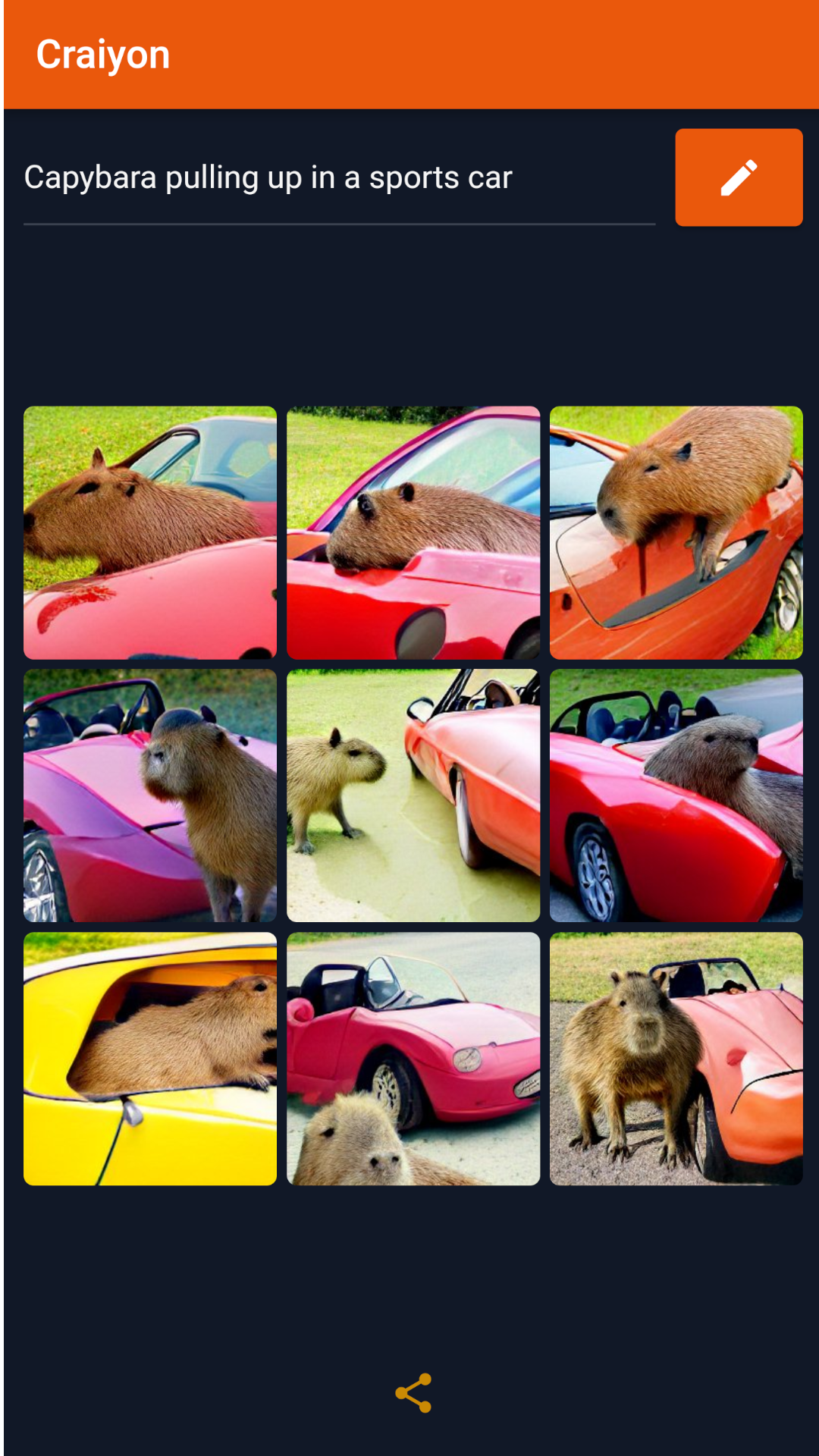The width and height of the screenshot is (819, 1456).
Task: Open image of capybara standing beside salmon convertible
Action: tap(676, 1059)
